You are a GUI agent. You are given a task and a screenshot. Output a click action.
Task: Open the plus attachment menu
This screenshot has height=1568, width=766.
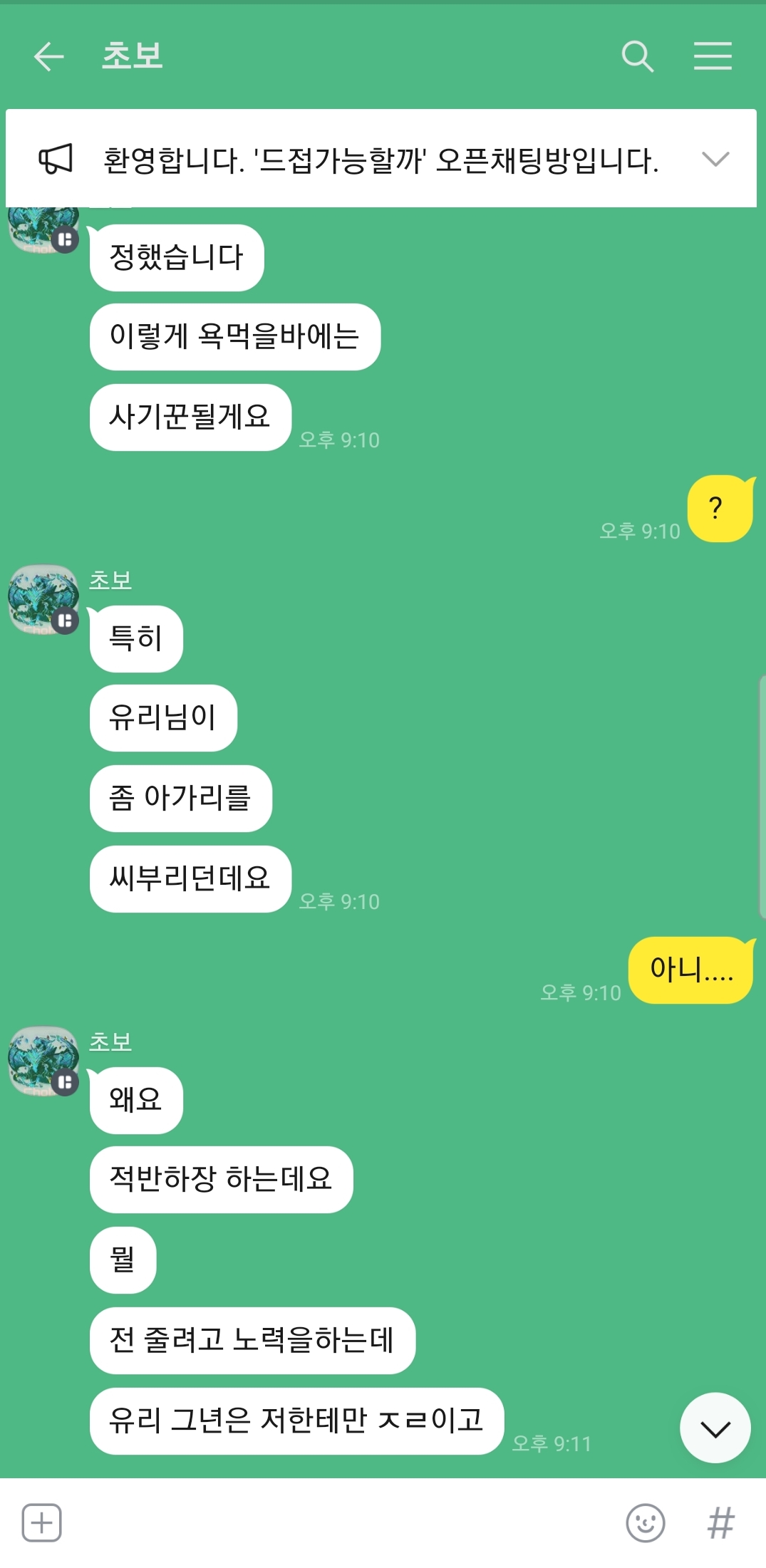pyautogui.click(x=41, y=1523)
